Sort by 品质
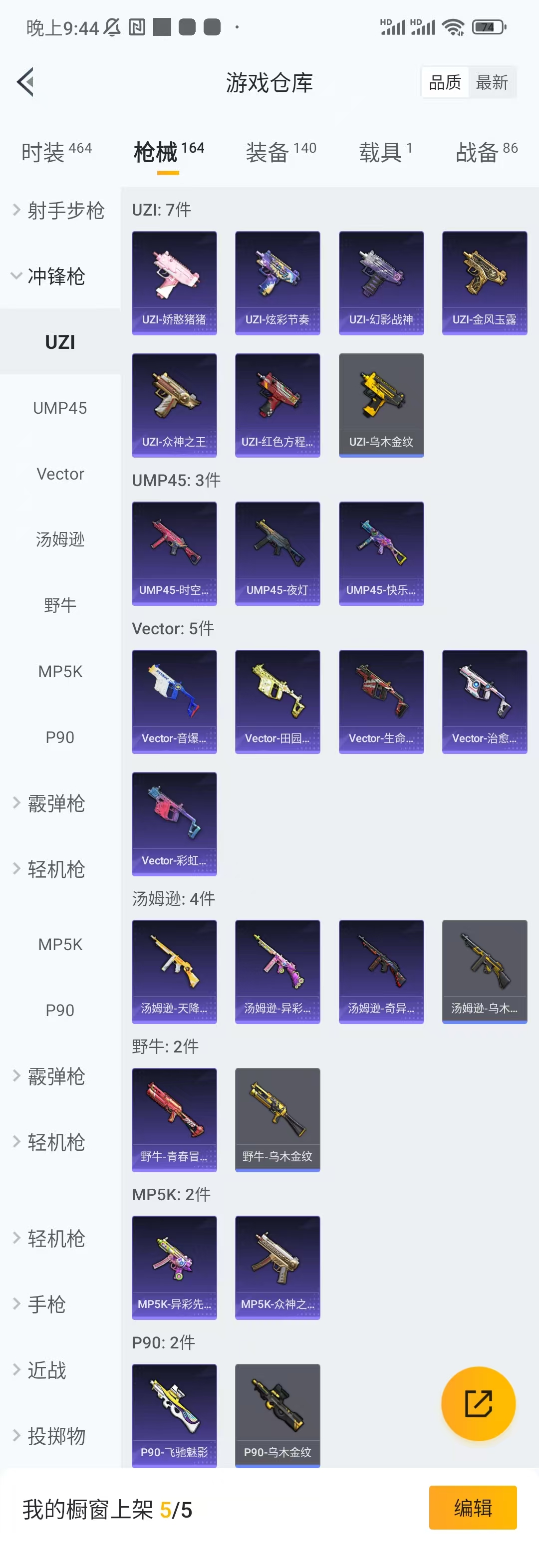Image resolution: width=539 pixels, height=1568 pixels. coord(445,82)
